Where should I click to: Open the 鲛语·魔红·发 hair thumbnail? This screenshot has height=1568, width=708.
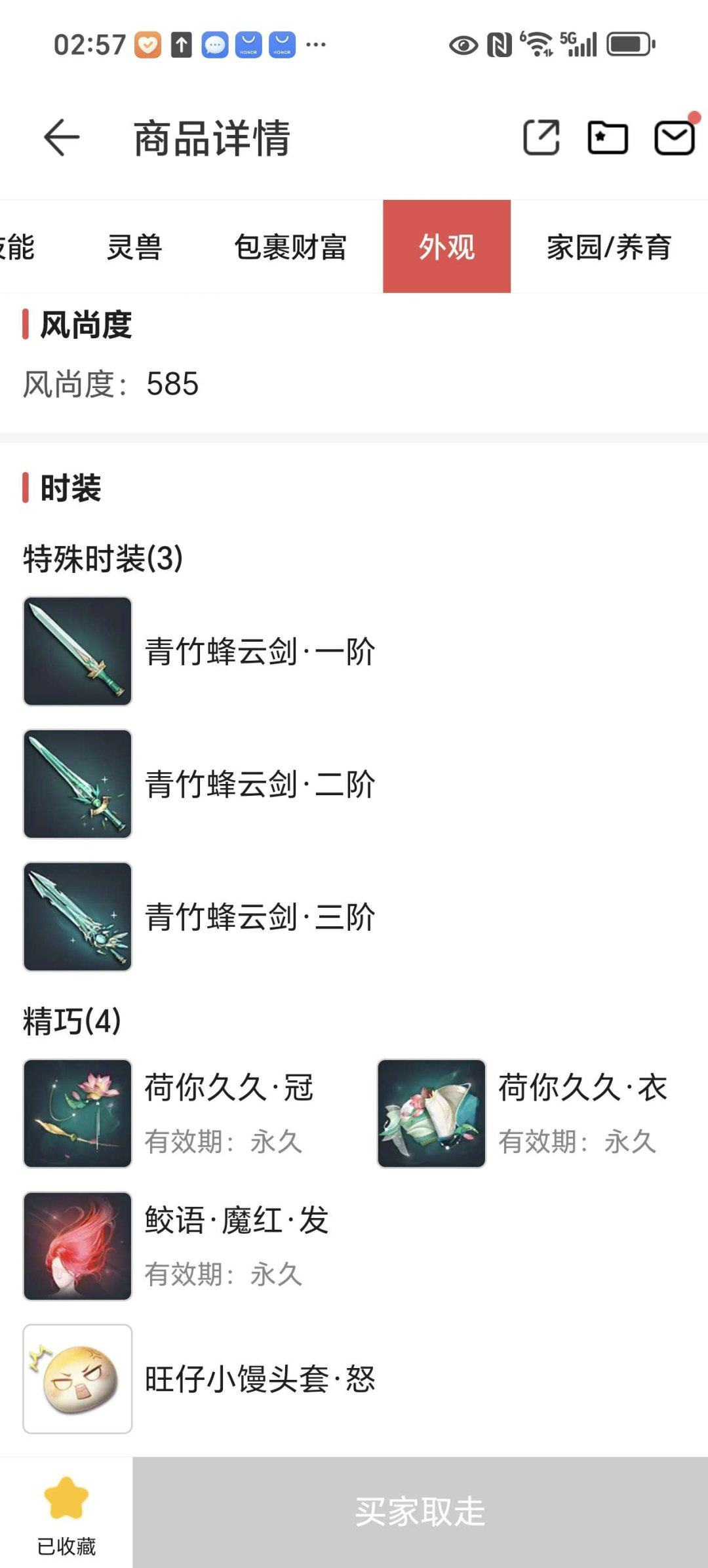77,1247
